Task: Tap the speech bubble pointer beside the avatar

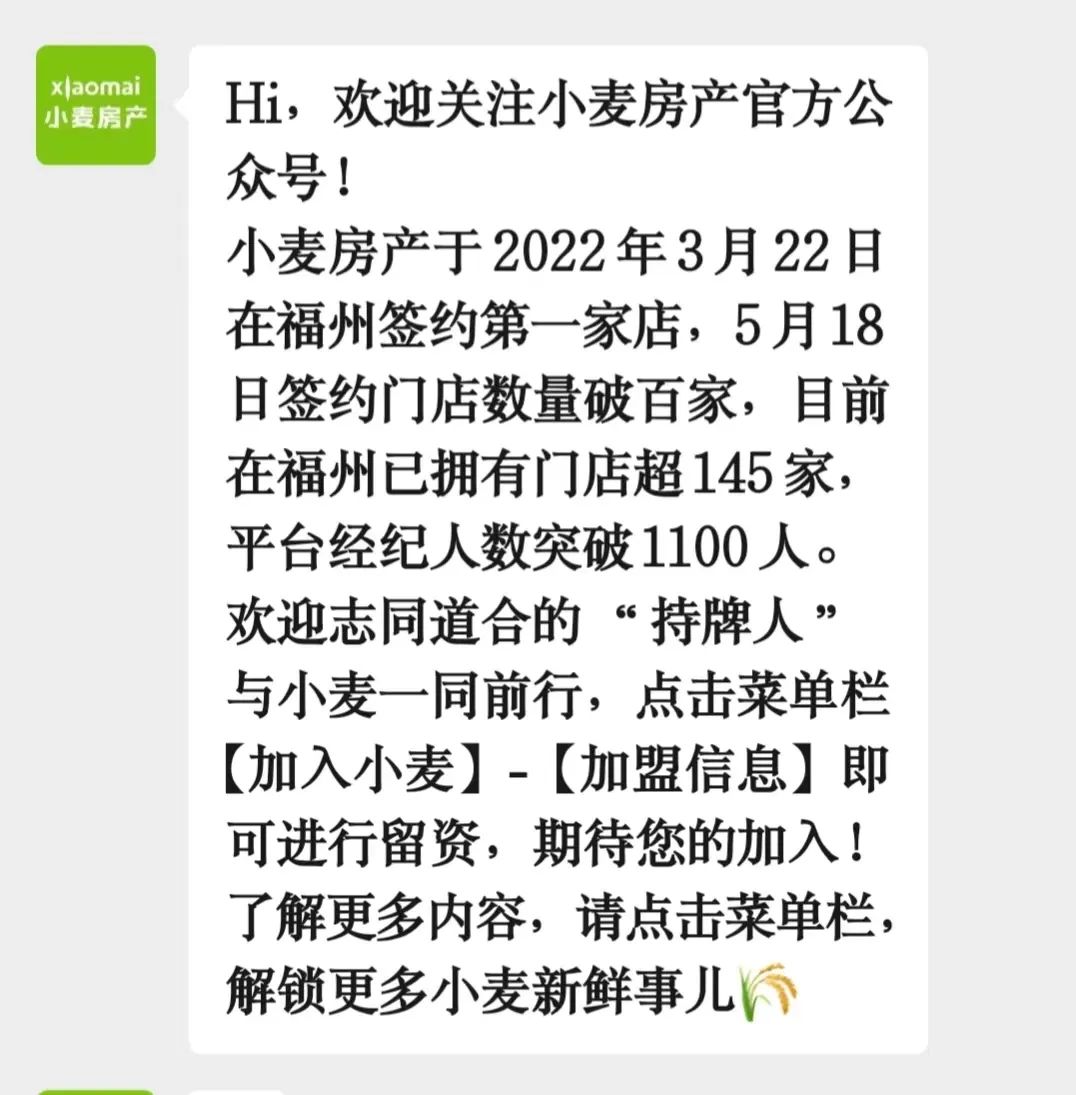Action: 178,105
